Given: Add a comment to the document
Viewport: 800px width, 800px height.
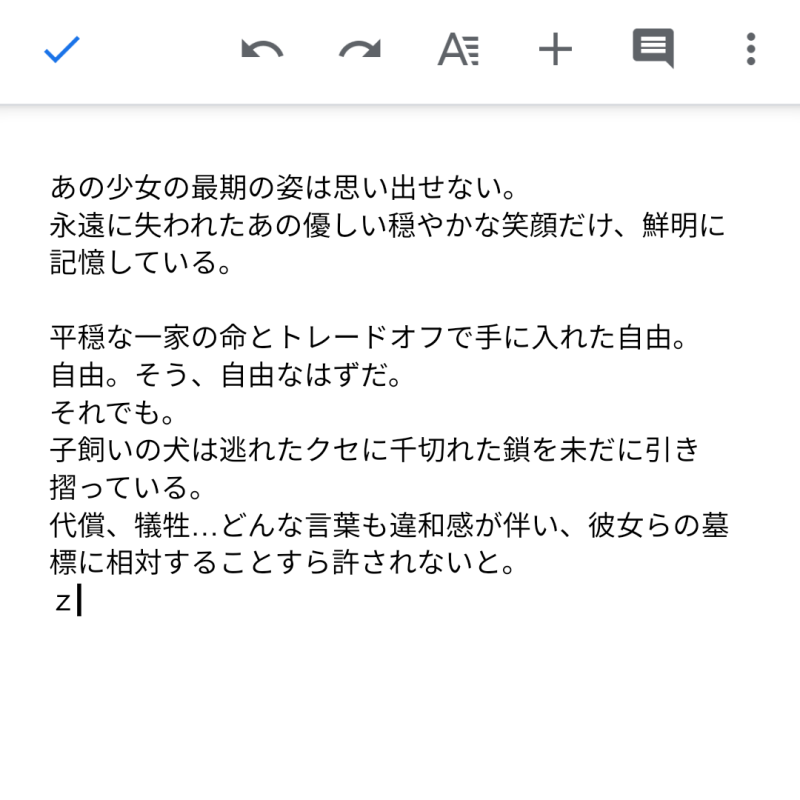Looking at the screenshot, I should [x=653, y=48].
